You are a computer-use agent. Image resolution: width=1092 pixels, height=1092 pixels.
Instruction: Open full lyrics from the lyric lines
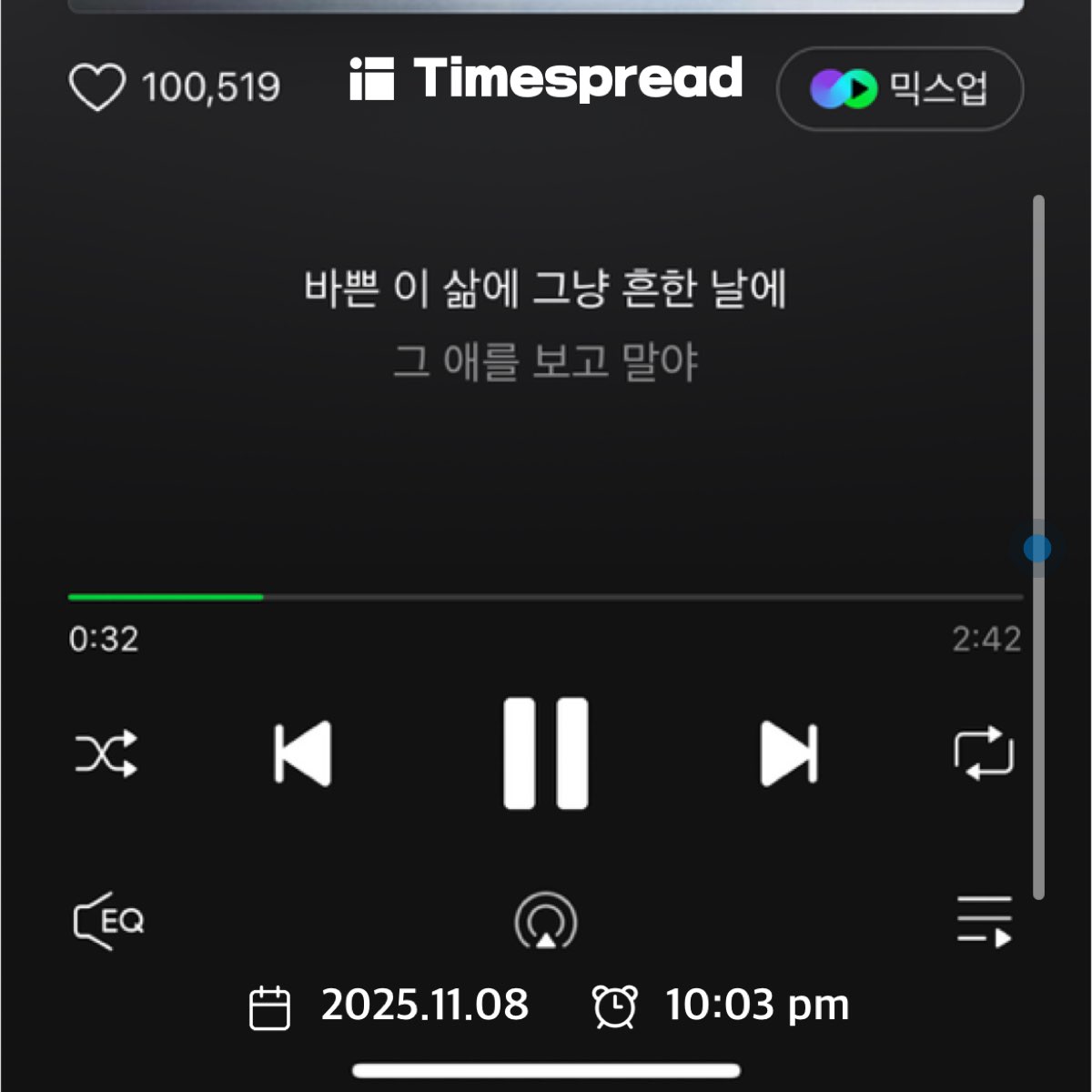(x=546, y=325)
